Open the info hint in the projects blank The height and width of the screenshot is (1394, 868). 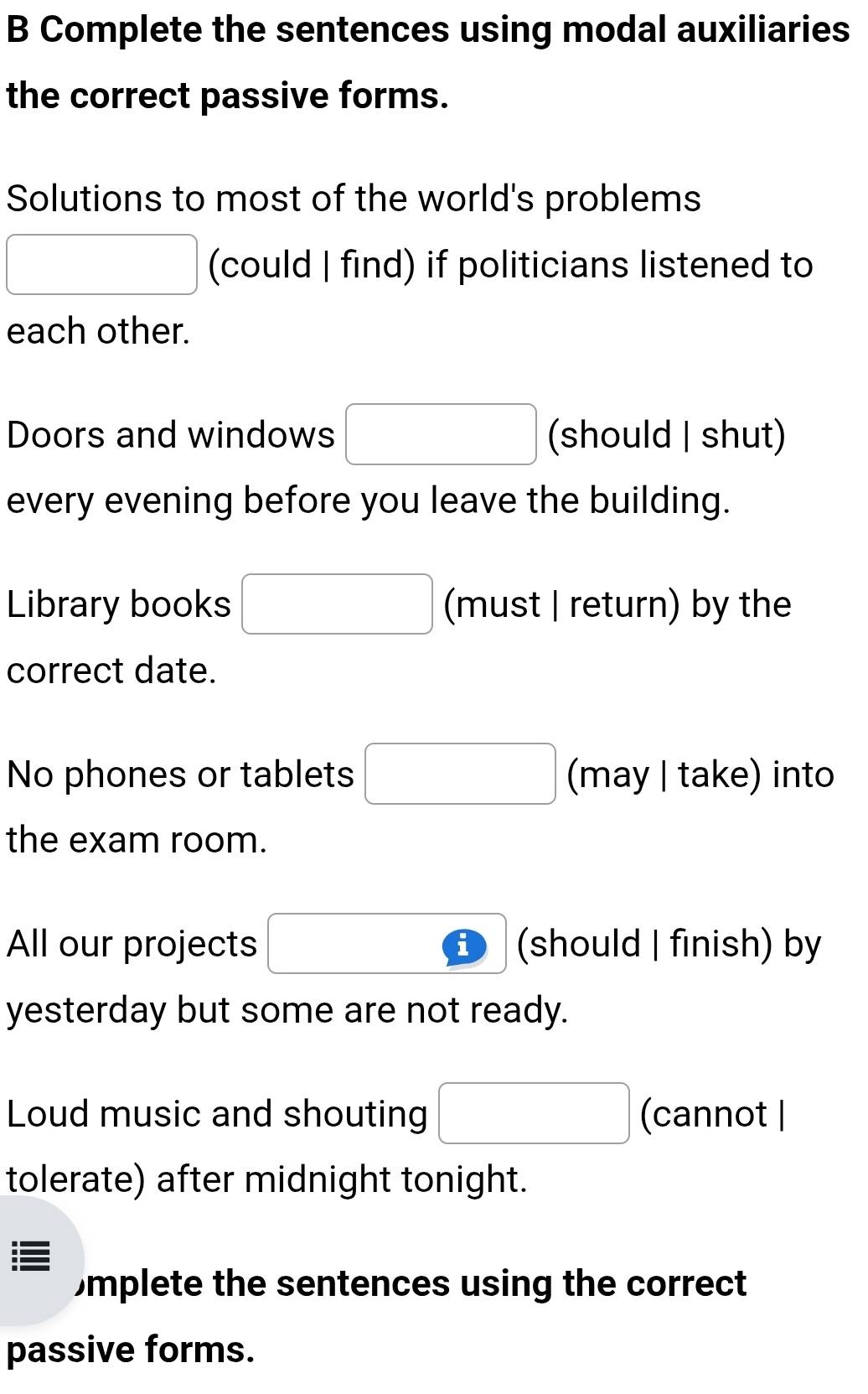(x=464, y=947)
